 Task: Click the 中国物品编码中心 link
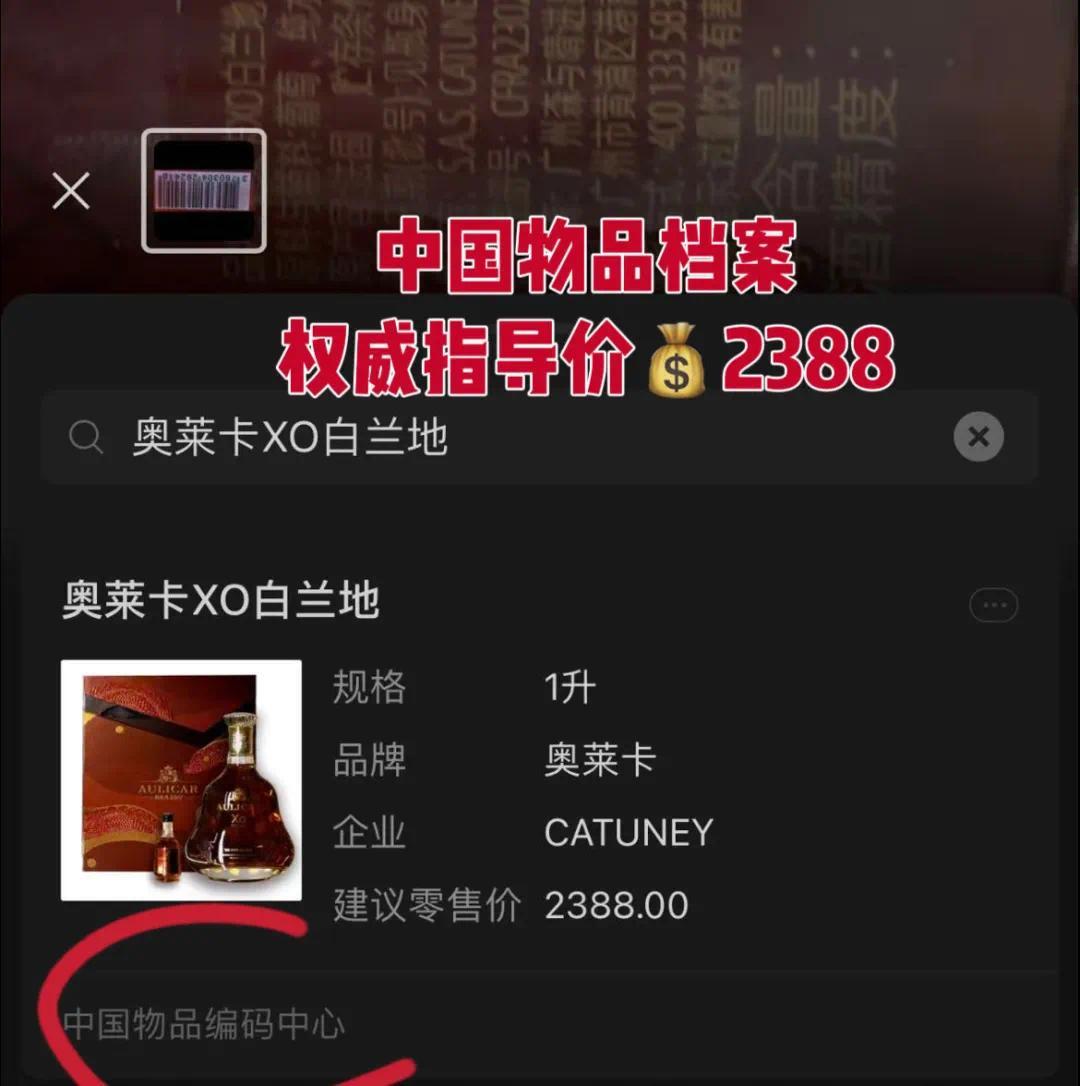204,1023
